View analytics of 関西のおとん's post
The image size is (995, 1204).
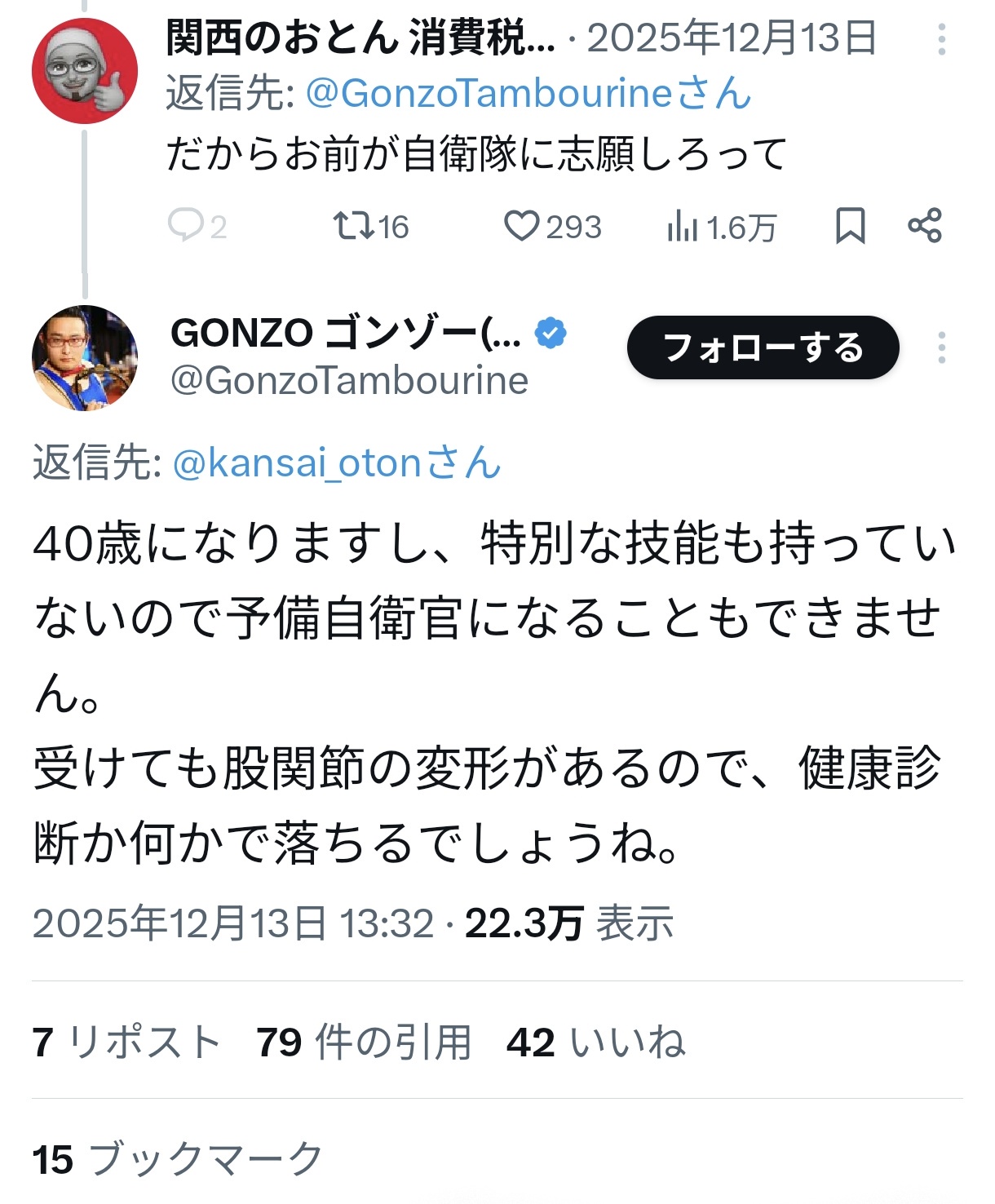click(x=682, y=227)
